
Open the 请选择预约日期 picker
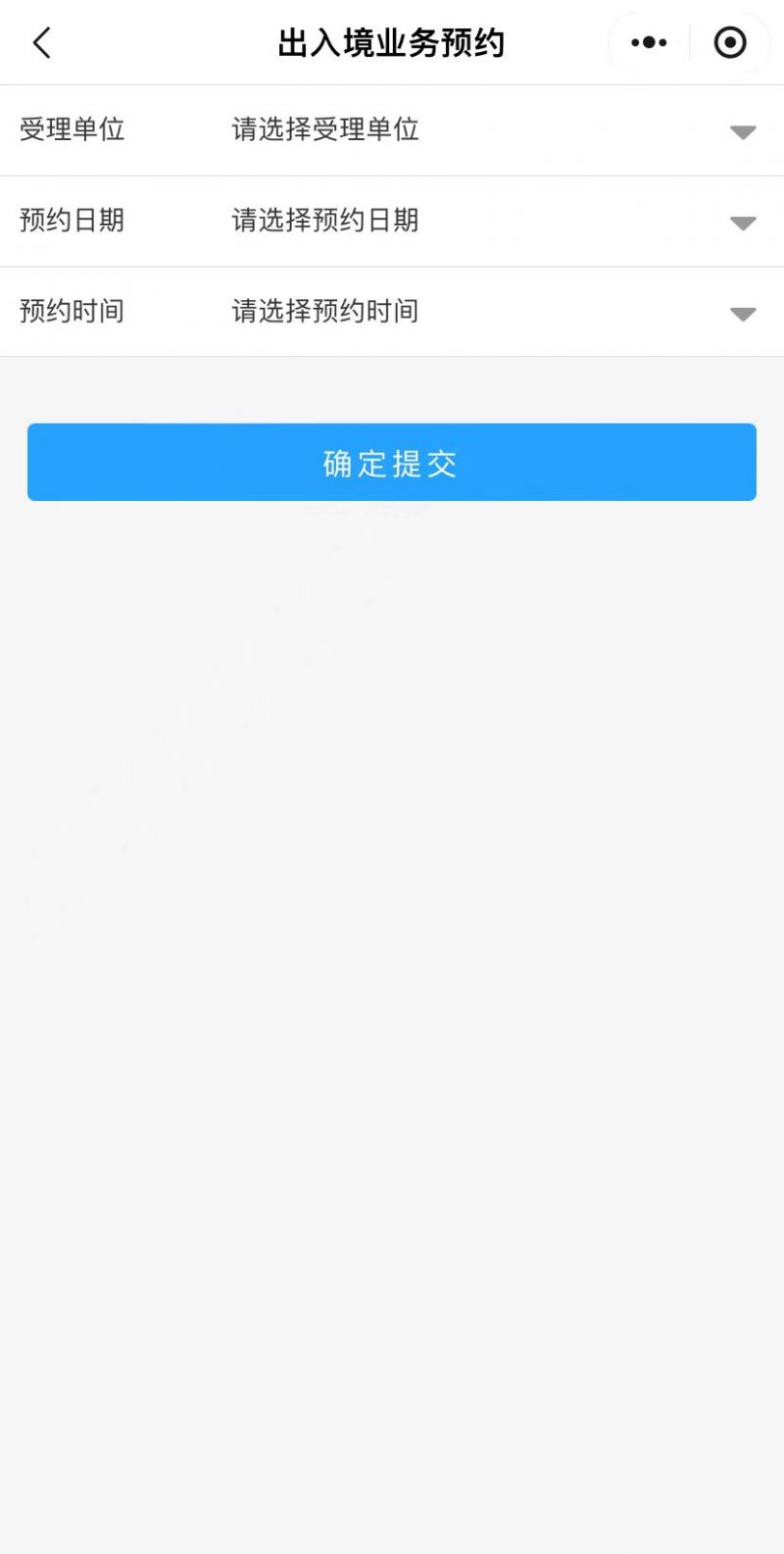[323, 222]
